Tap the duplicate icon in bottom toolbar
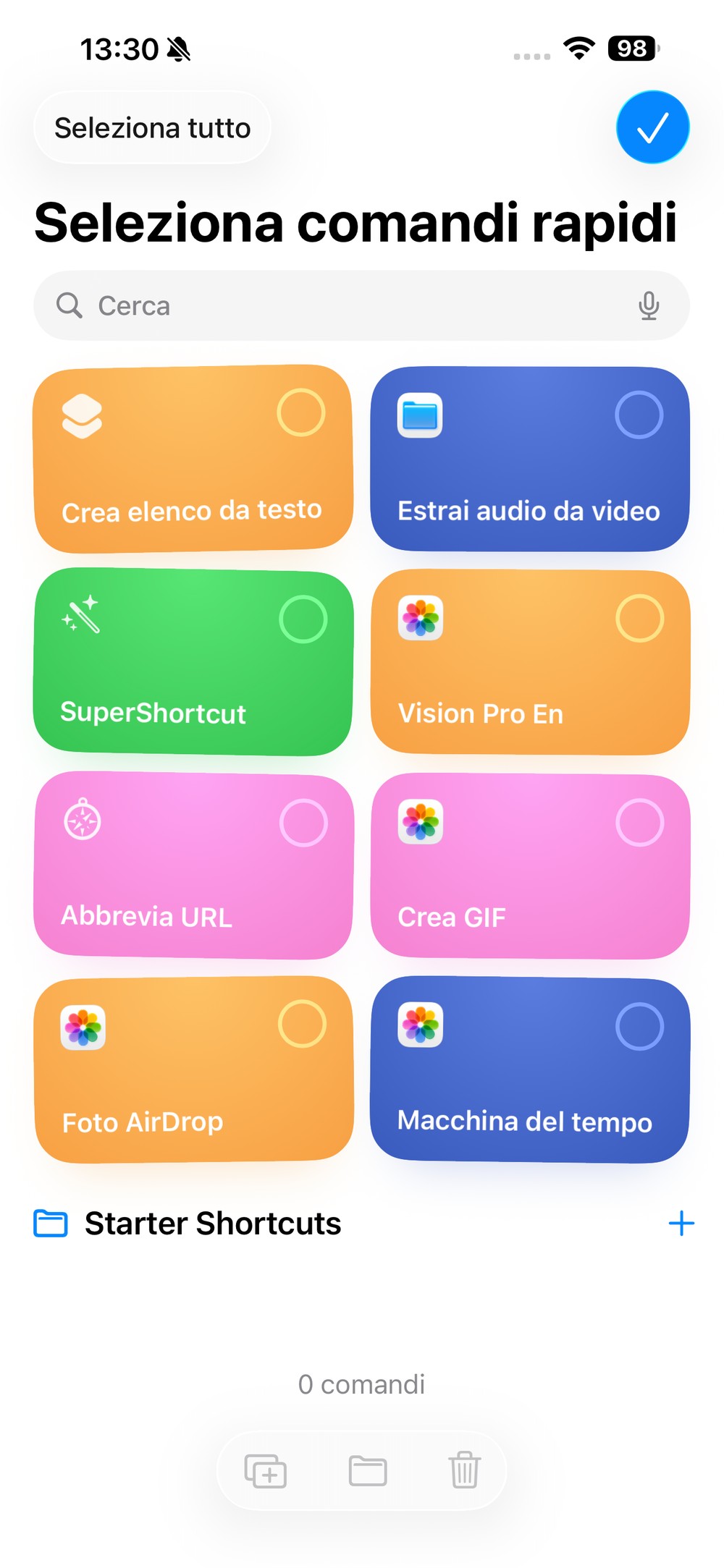Viewport: 724px width, 1568px height. (266, 1470)
